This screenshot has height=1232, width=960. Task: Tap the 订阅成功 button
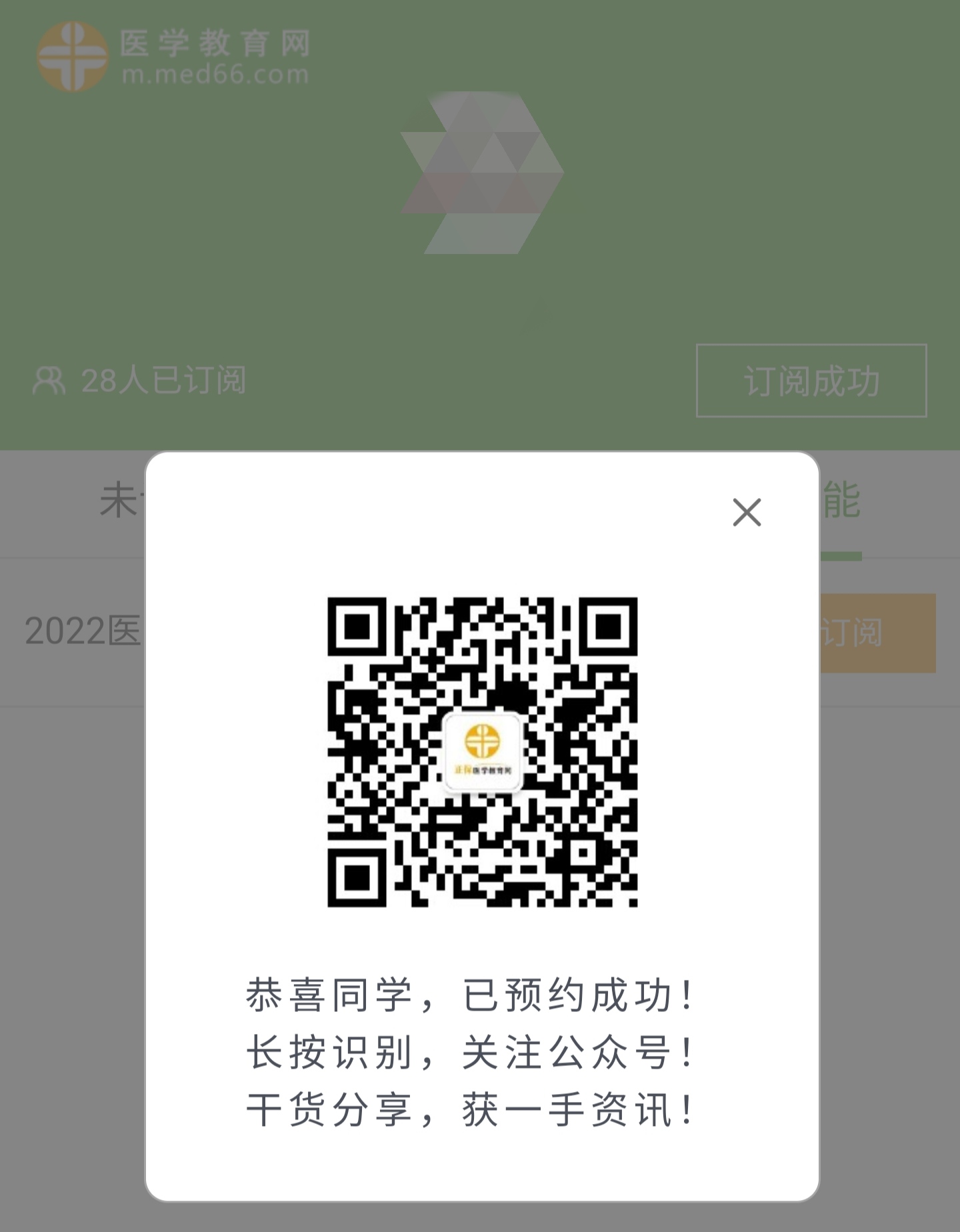[x=811, y=381]
